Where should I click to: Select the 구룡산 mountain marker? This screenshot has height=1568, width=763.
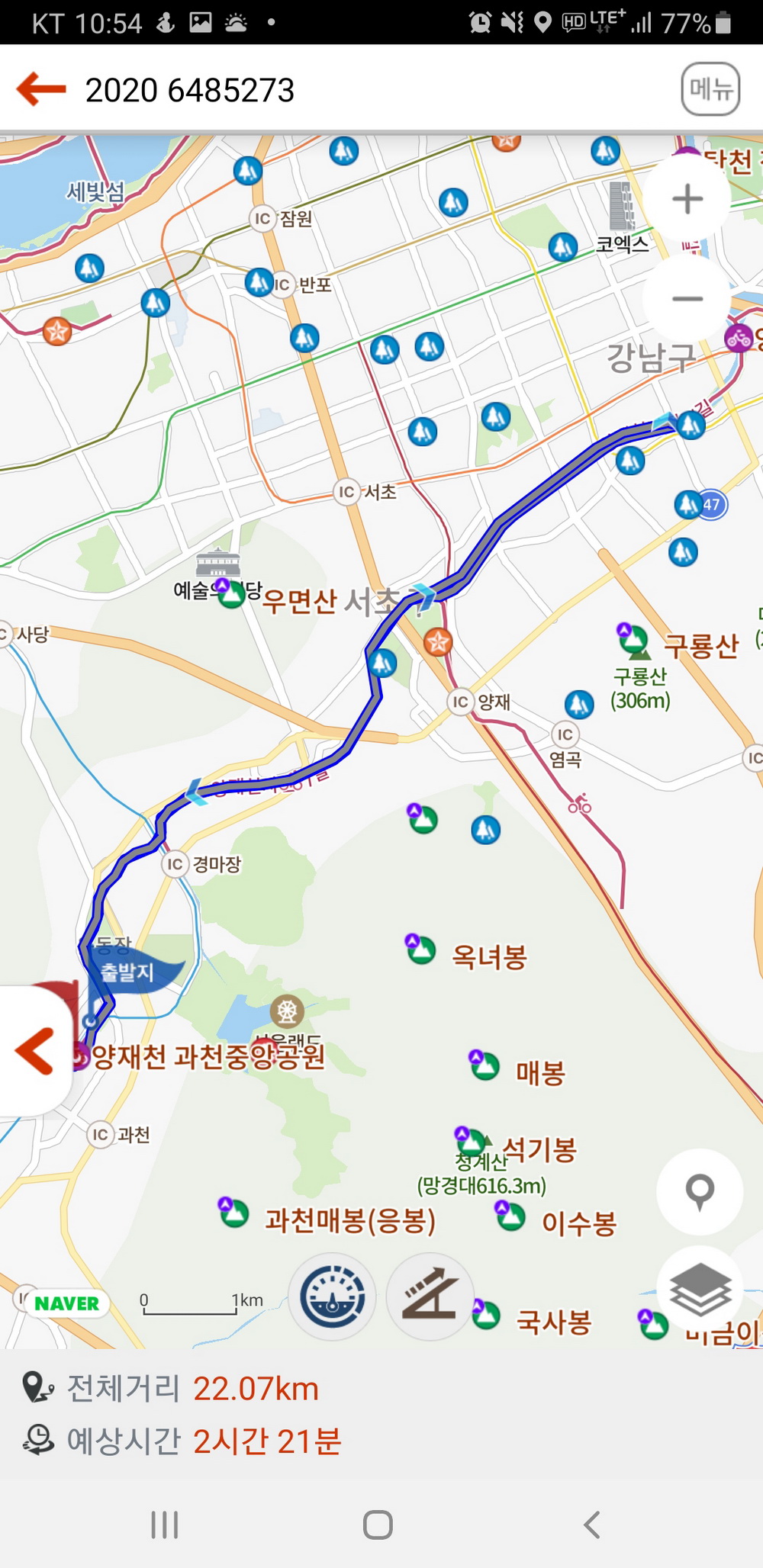click(x=633, y=641)
